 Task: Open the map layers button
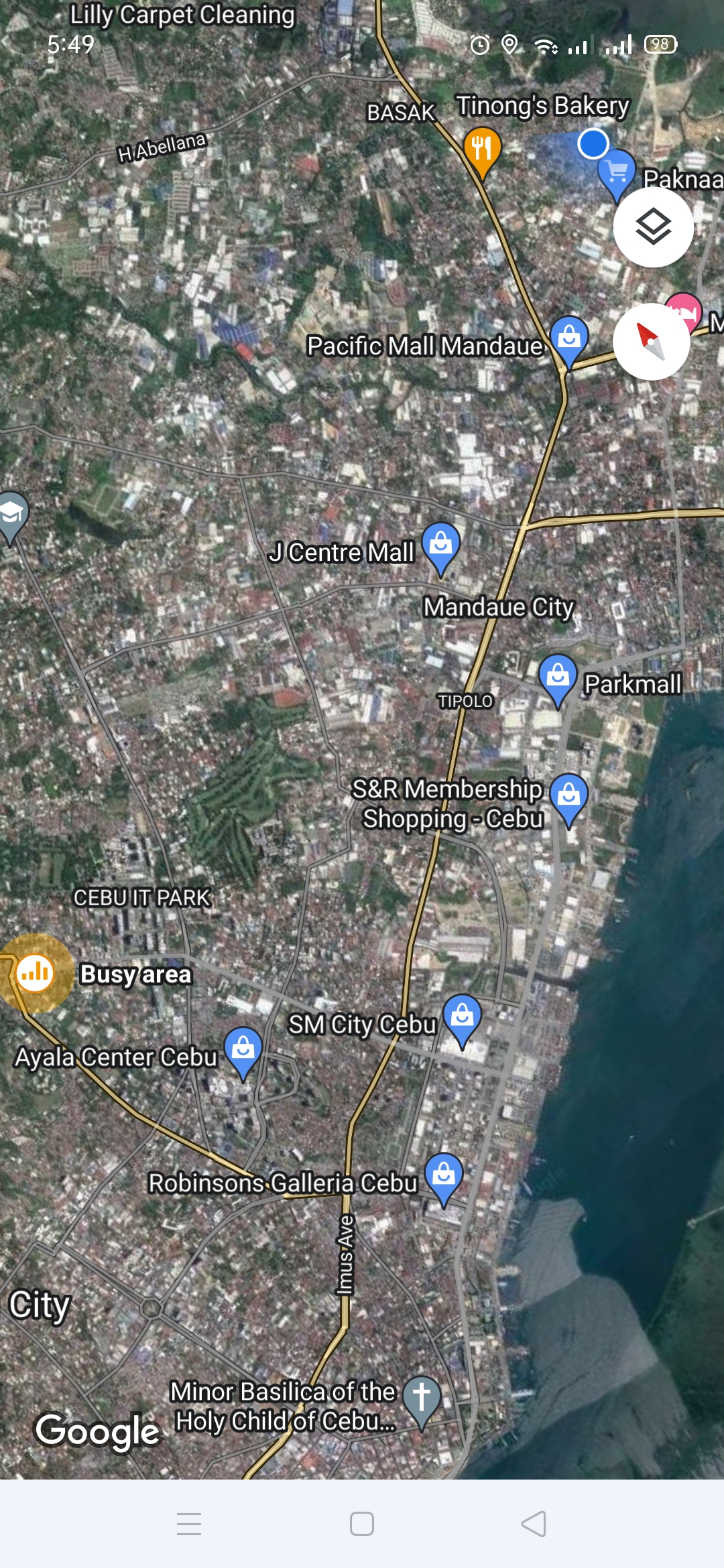pos(653,227)
